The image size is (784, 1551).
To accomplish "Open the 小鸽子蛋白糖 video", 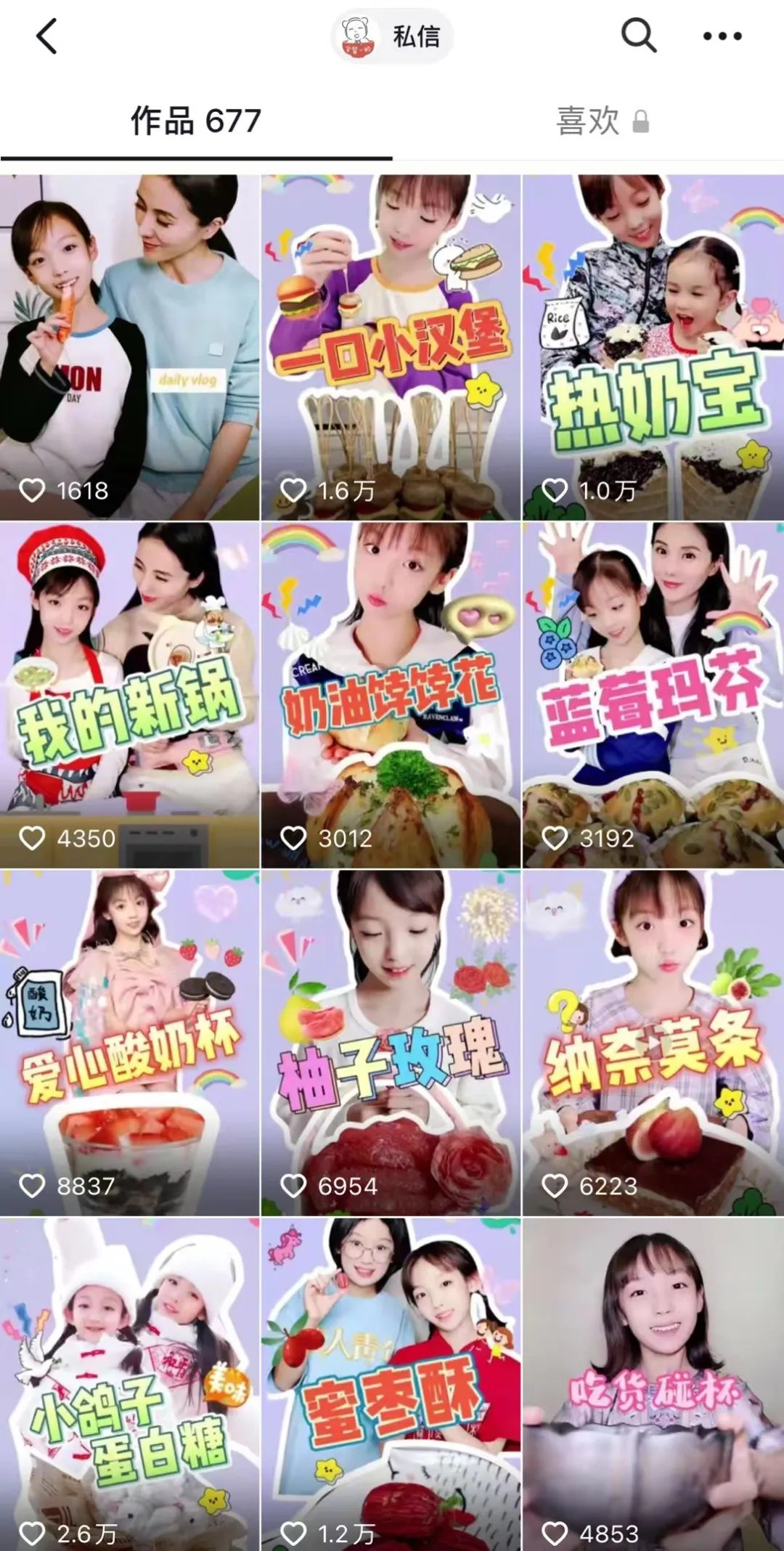I will [x=129, y=1384].
